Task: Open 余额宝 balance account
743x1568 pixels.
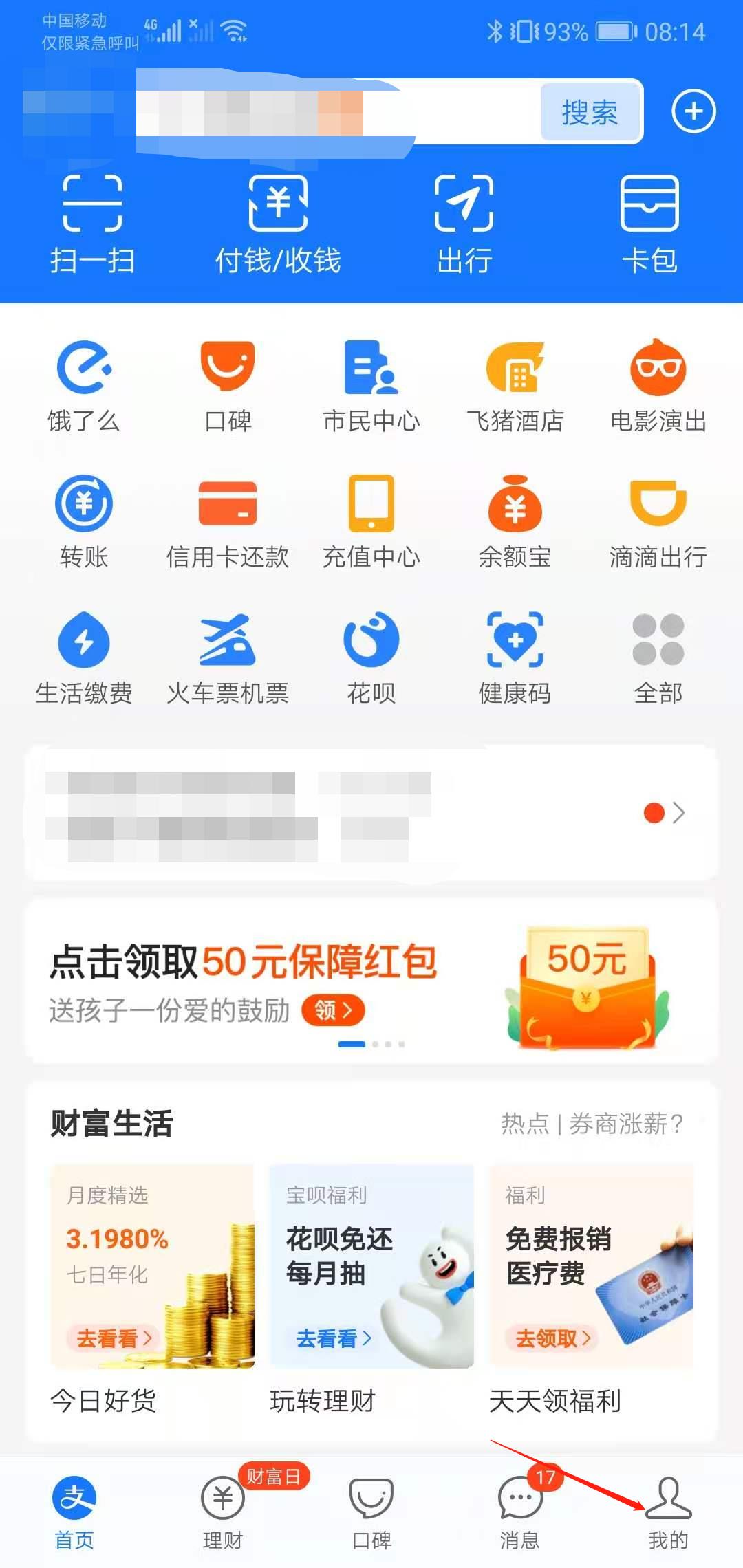Action: pos(515,521)
